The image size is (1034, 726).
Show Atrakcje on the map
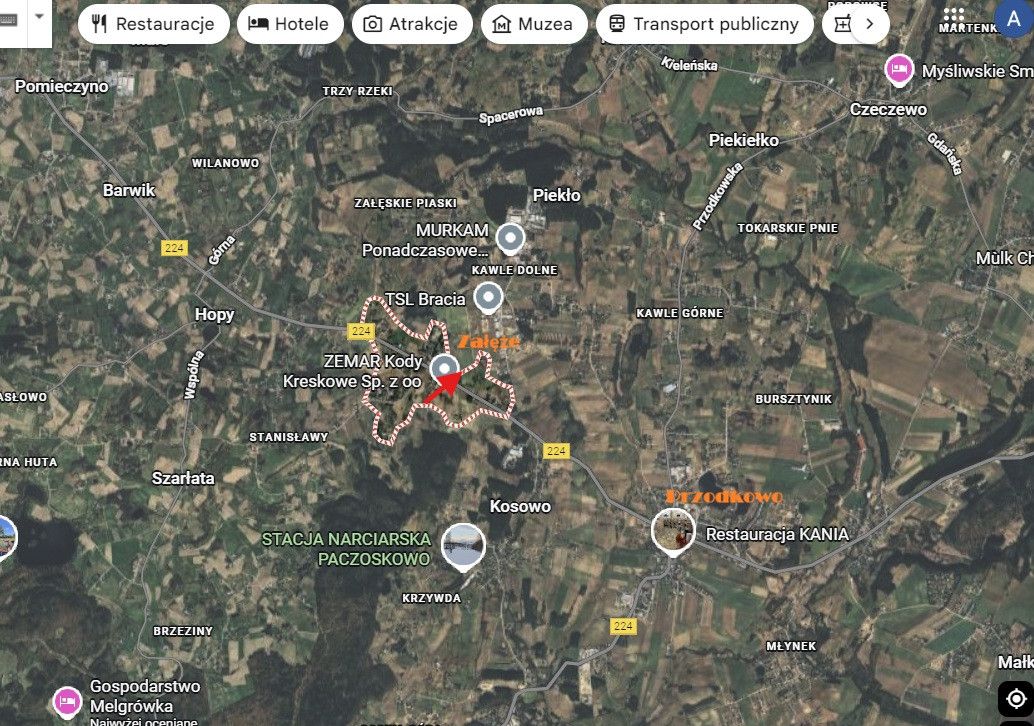pyautogui.click(x=411, y=24)
